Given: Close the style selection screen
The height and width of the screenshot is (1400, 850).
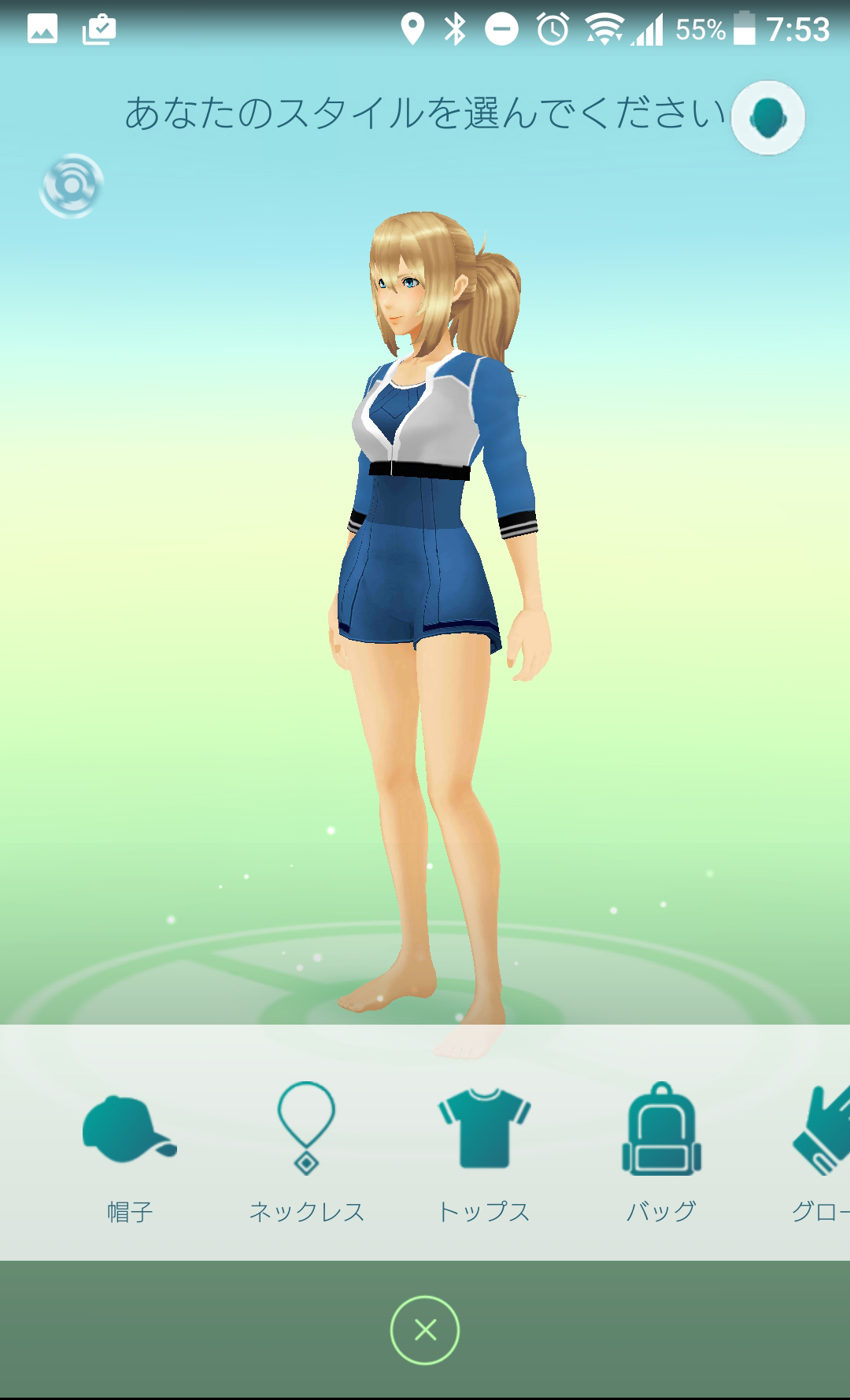Looking at the screenshot, I should pyautogui.click(x=425, y=1330).
